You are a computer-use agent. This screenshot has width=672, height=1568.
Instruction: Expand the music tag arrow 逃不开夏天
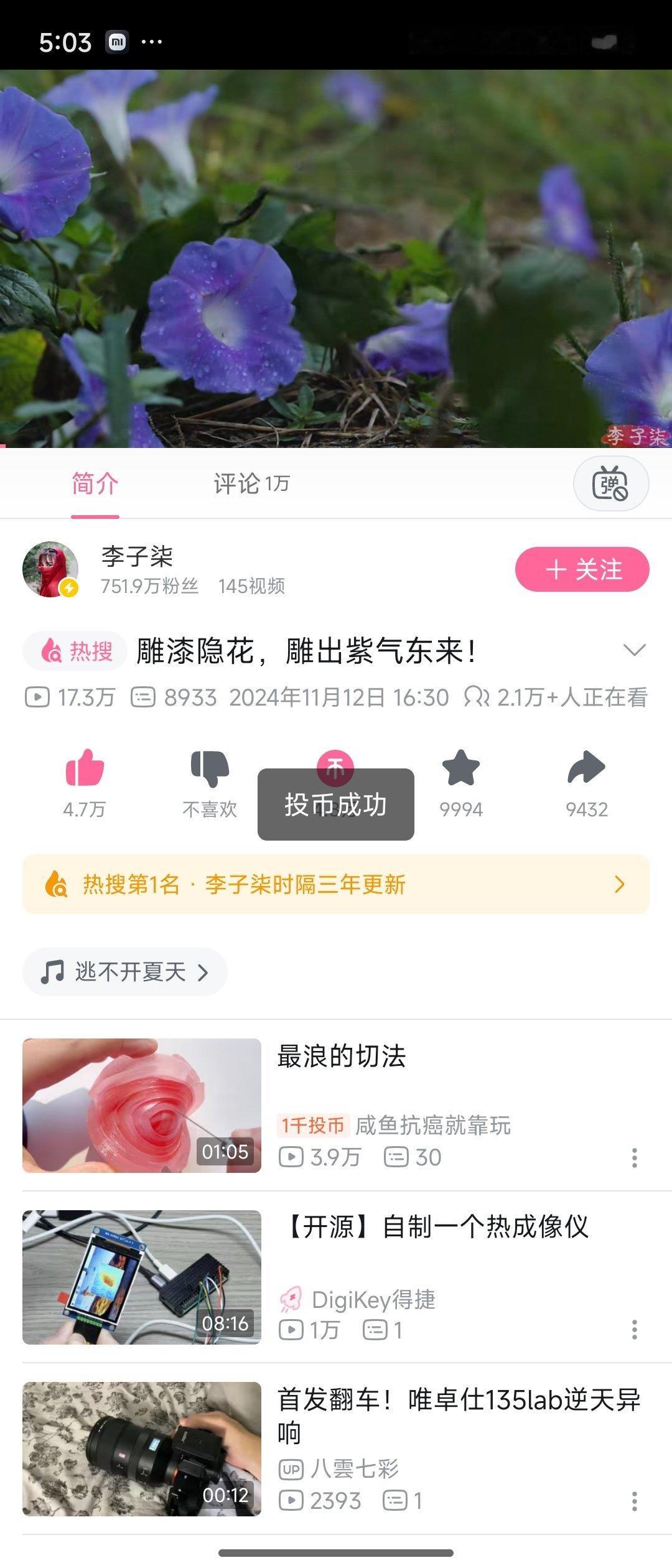202,971
